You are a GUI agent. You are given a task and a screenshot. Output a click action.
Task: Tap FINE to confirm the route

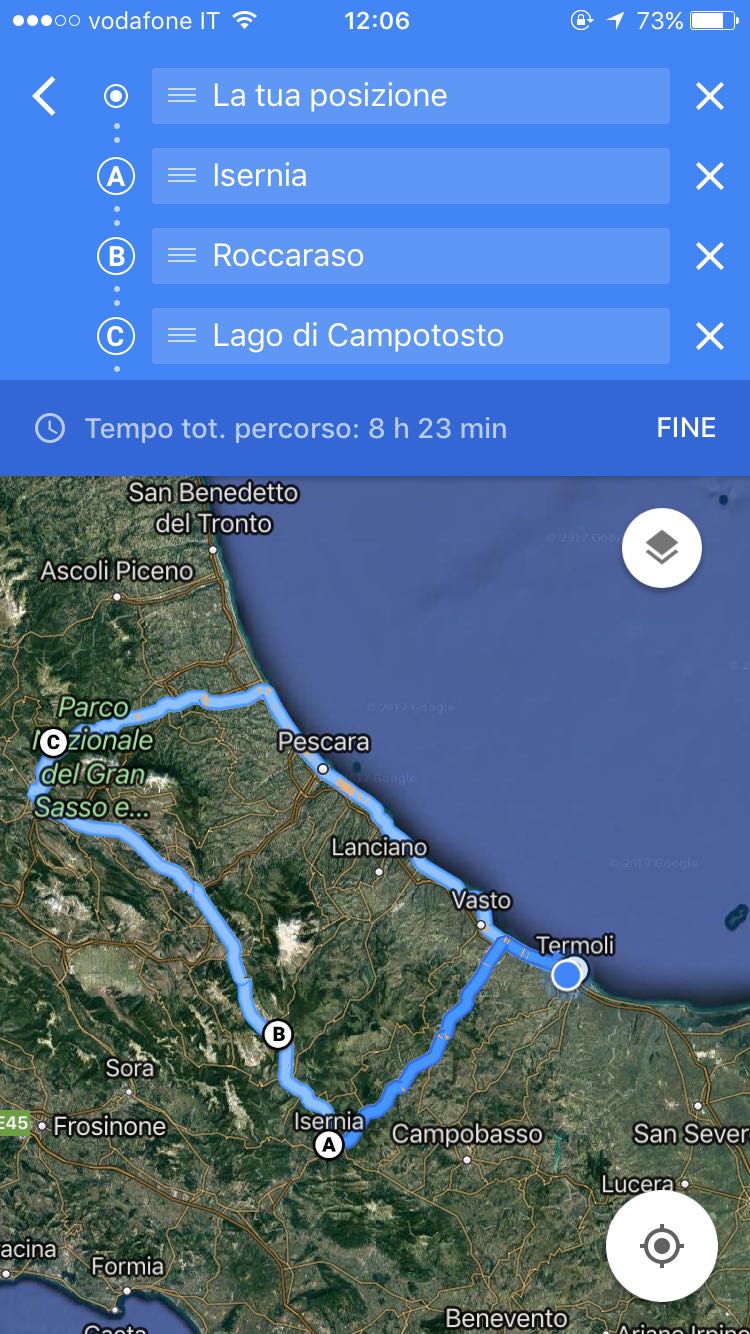(x=686, y=428)
